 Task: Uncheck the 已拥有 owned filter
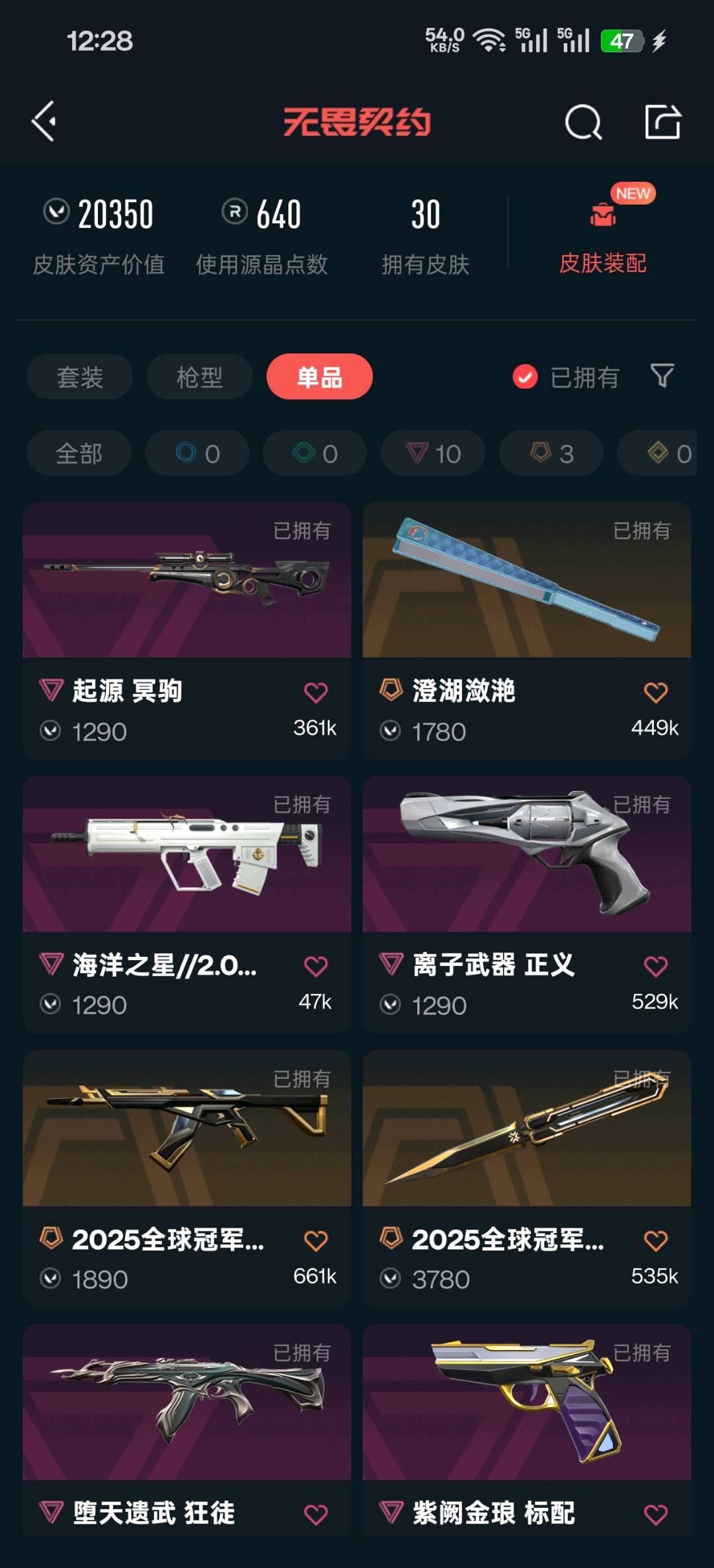pyautogui.click(x=565, y=377)
